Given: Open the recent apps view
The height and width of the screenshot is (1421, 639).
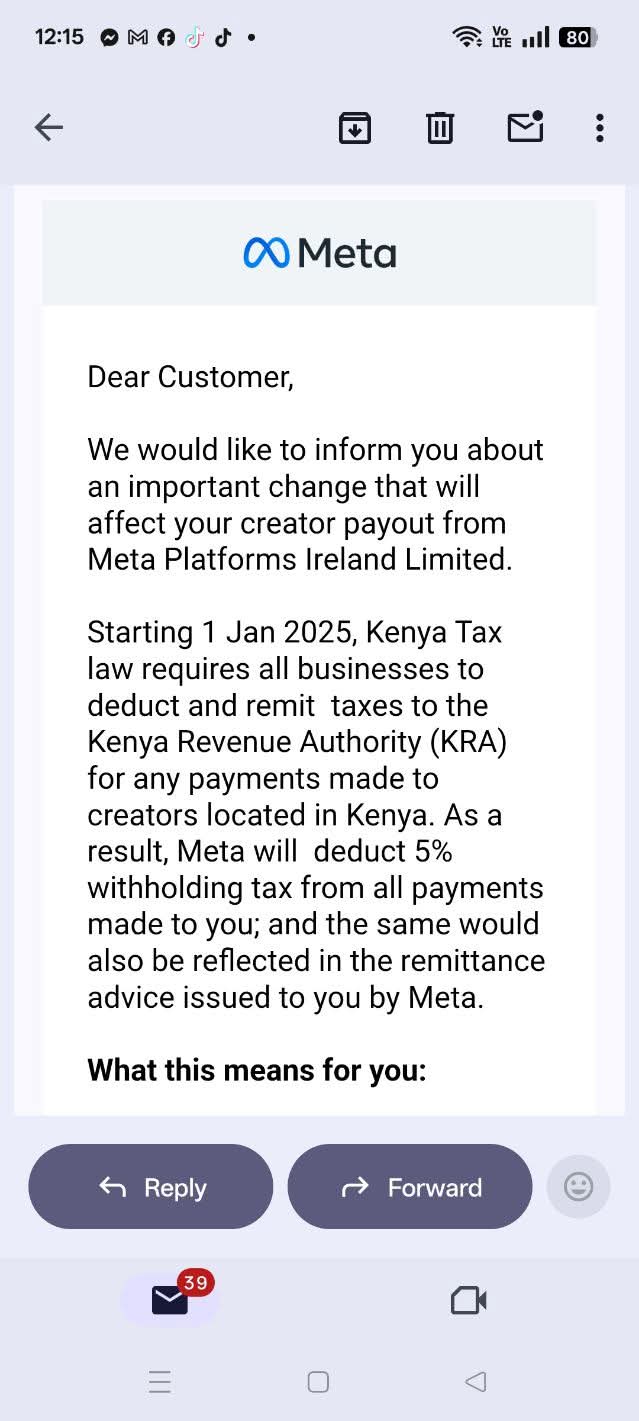Looking at the screenshot, I should pyautogui.click(x=160, y=1382).
